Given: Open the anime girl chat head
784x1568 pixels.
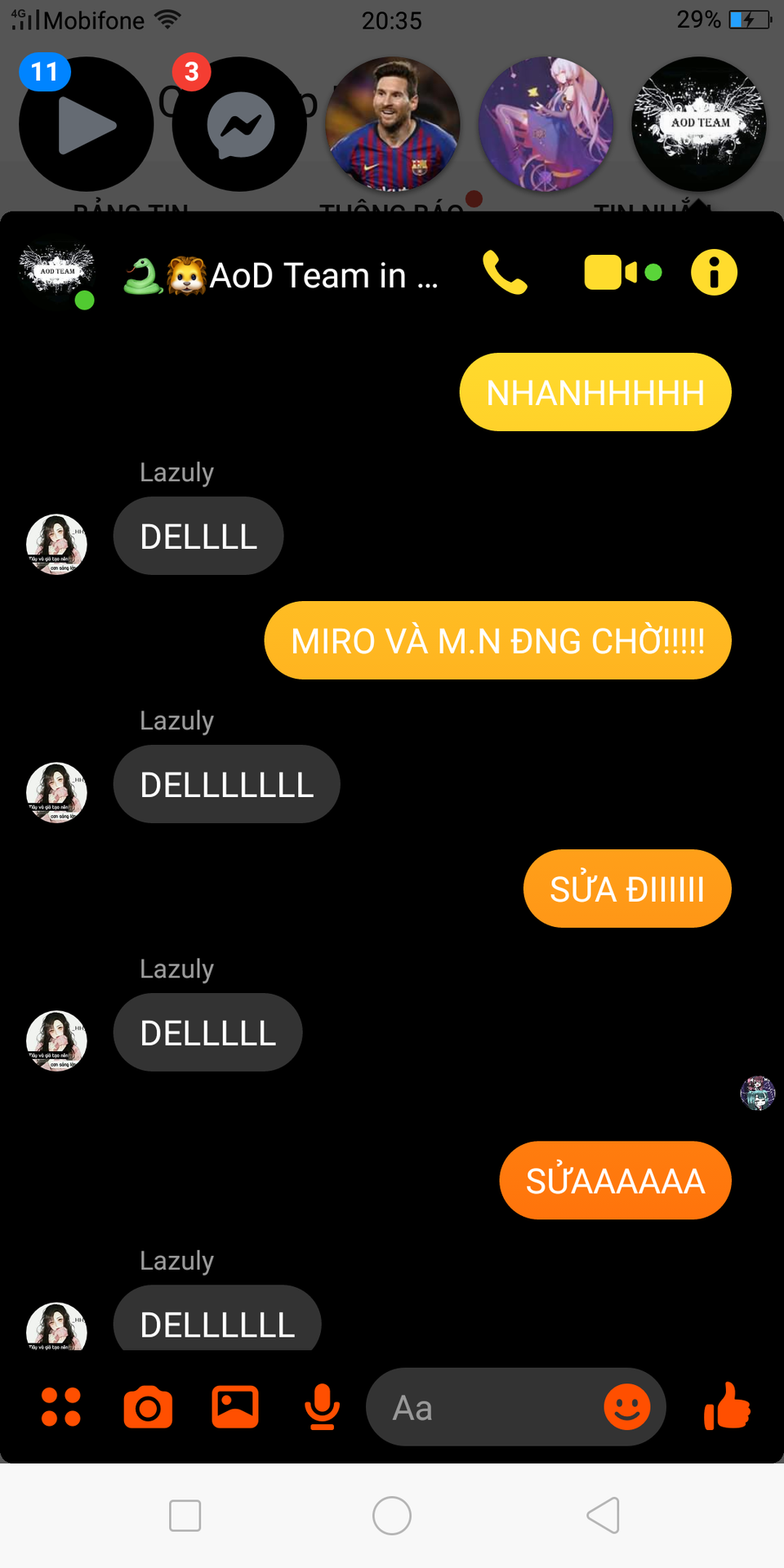Looking at the screenshot, I should [x=546, y=124].
